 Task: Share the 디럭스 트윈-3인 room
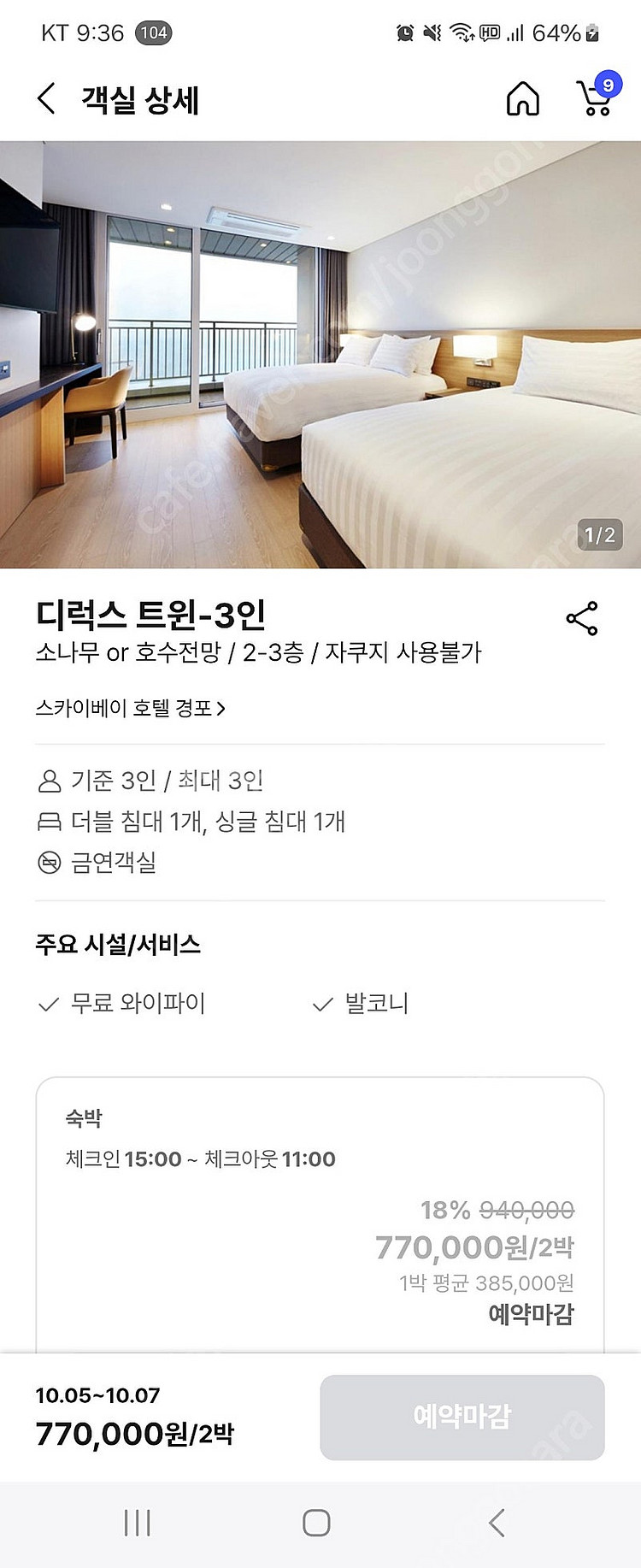(582, 618)
